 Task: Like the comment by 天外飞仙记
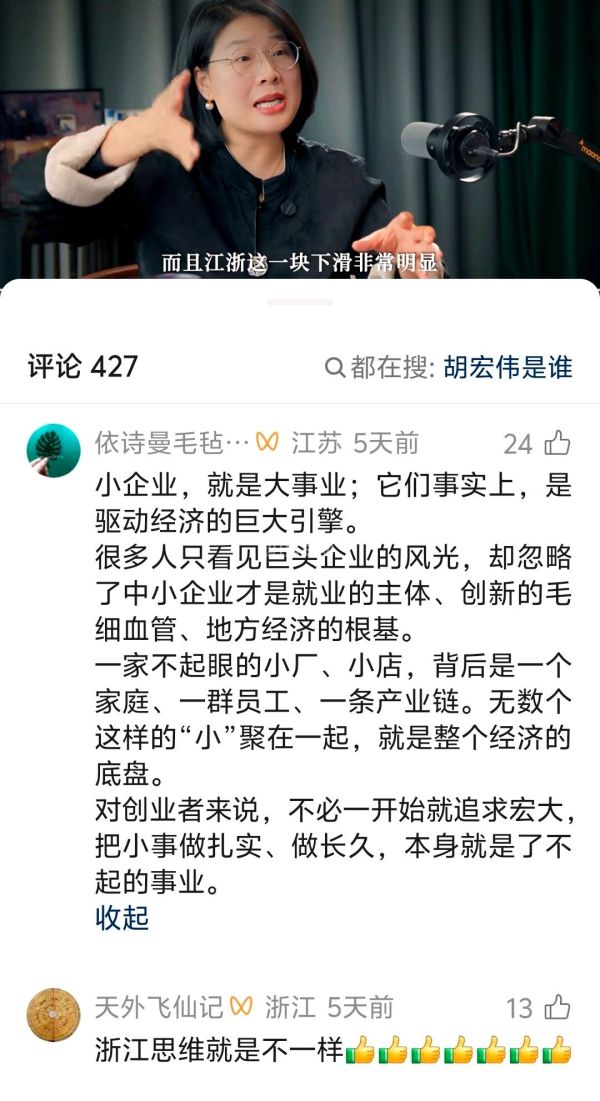coord(557,1007)
